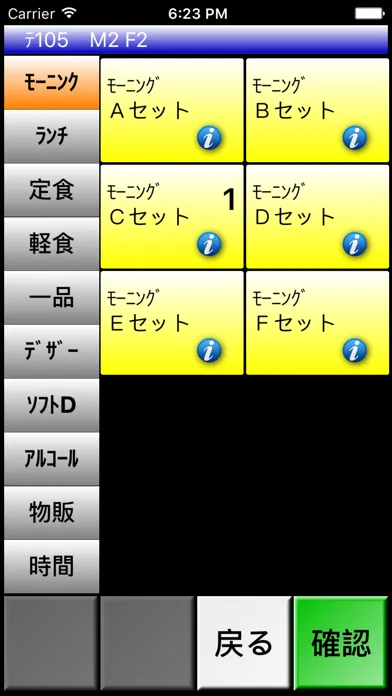Show the デザート category

51,351
